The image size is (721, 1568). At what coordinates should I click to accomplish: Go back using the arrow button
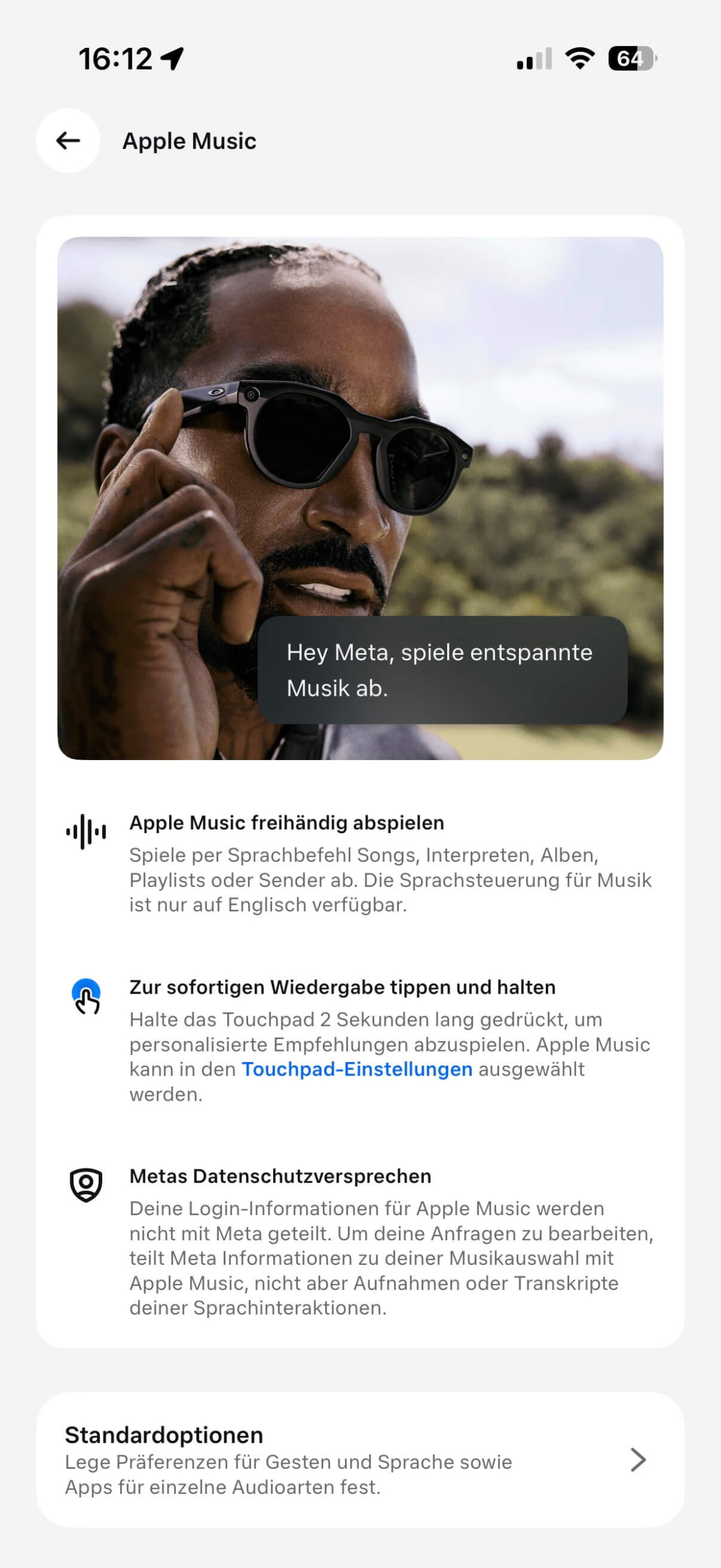(68, 141)
